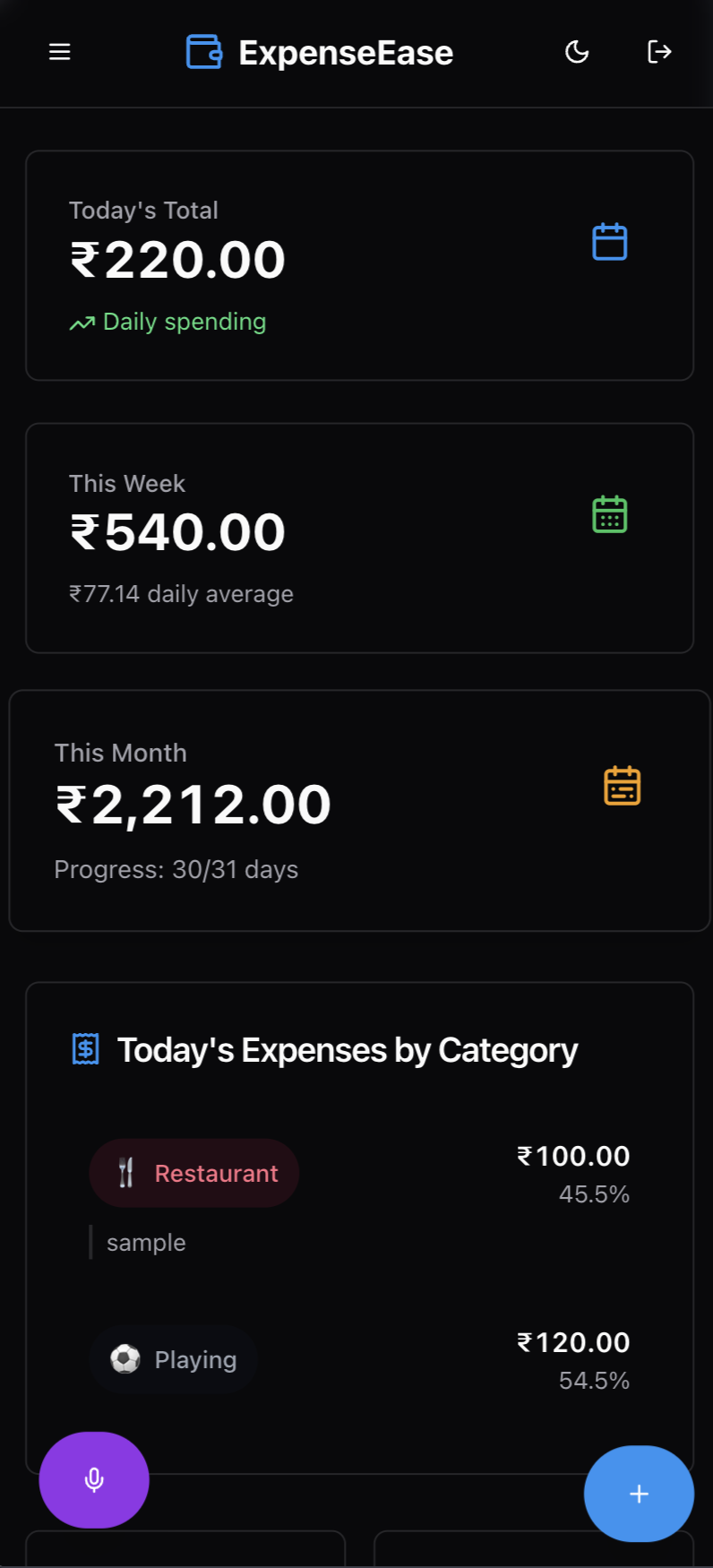Click the fork-and-knife Restaurant icon
Viewport: 713px width, 1568px height.
point(125,1171)
